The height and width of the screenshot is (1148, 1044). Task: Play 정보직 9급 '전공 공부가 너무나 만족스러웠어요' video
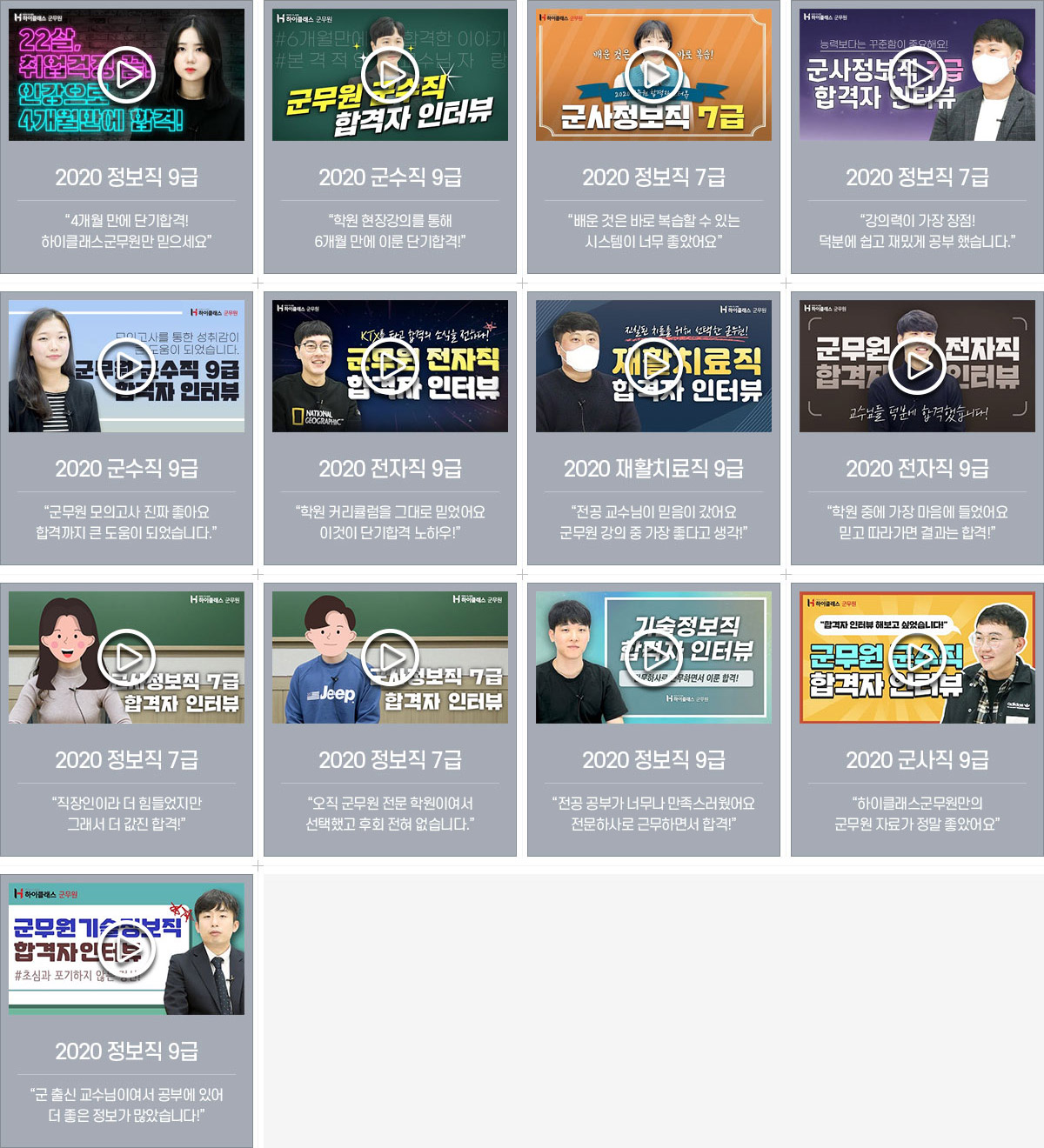(x=653, y=657)
